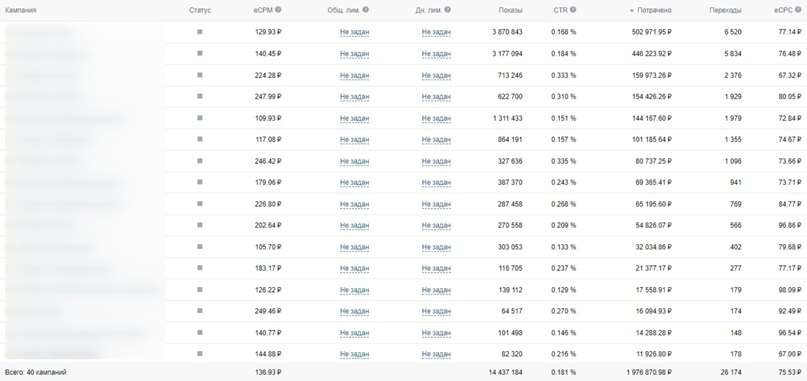Image resolution: width=807 pixels, height=381 pixels.
Task: Set total limit for the 224.28 ₽ campaign
Action: coord(355,75)
